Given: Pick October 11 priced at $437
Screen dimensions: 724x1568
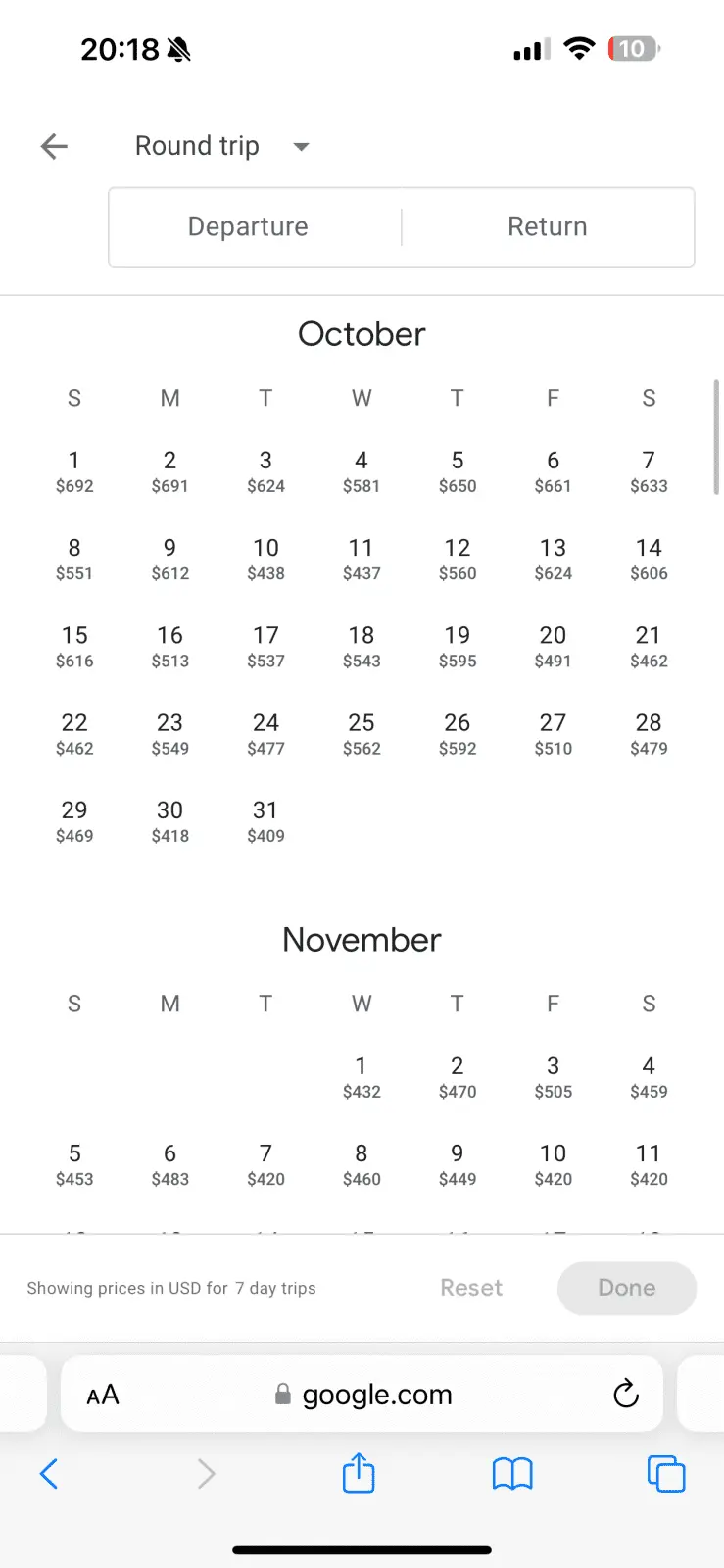Looking at the screenshot, I should [x=362, y=559].
